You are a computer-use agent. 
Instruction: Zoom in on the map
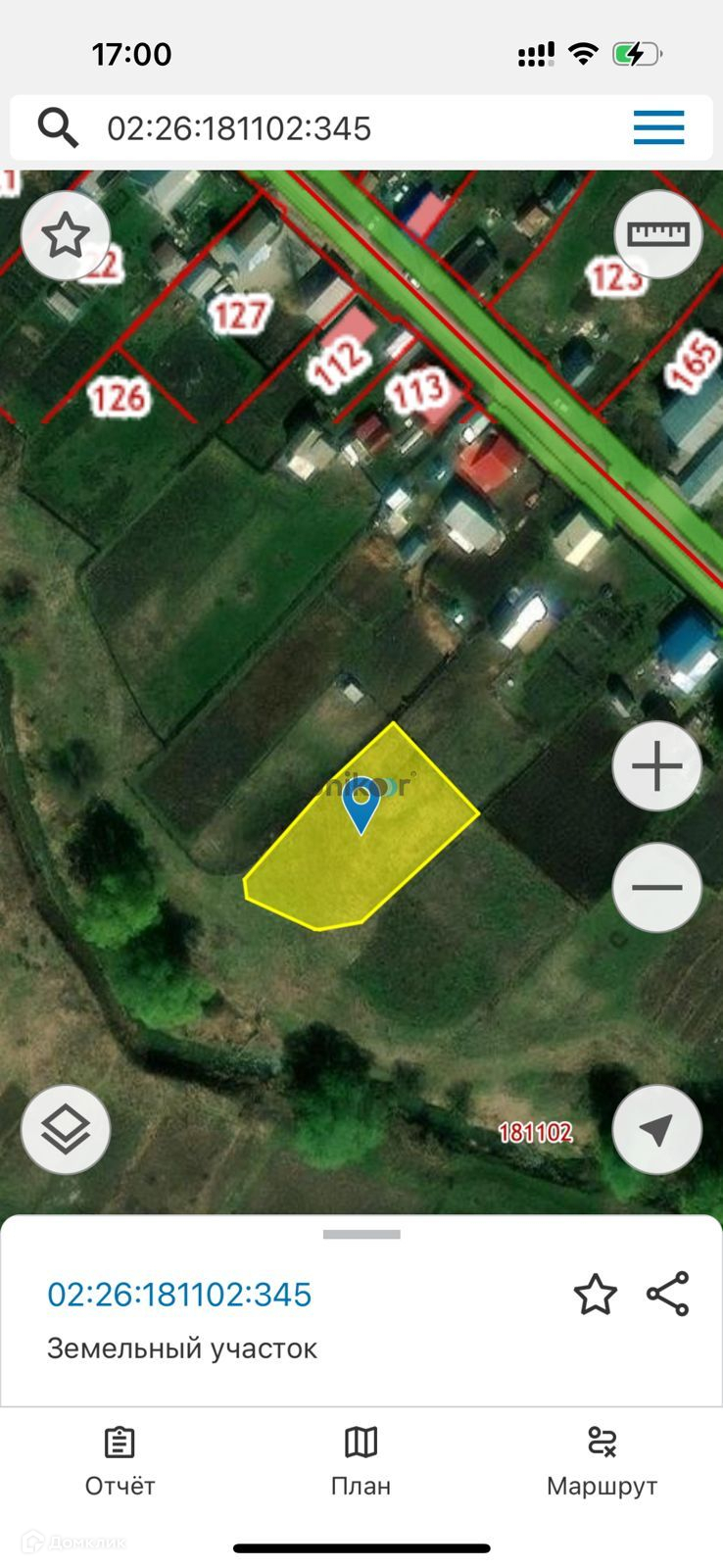(x=657, y=766)
